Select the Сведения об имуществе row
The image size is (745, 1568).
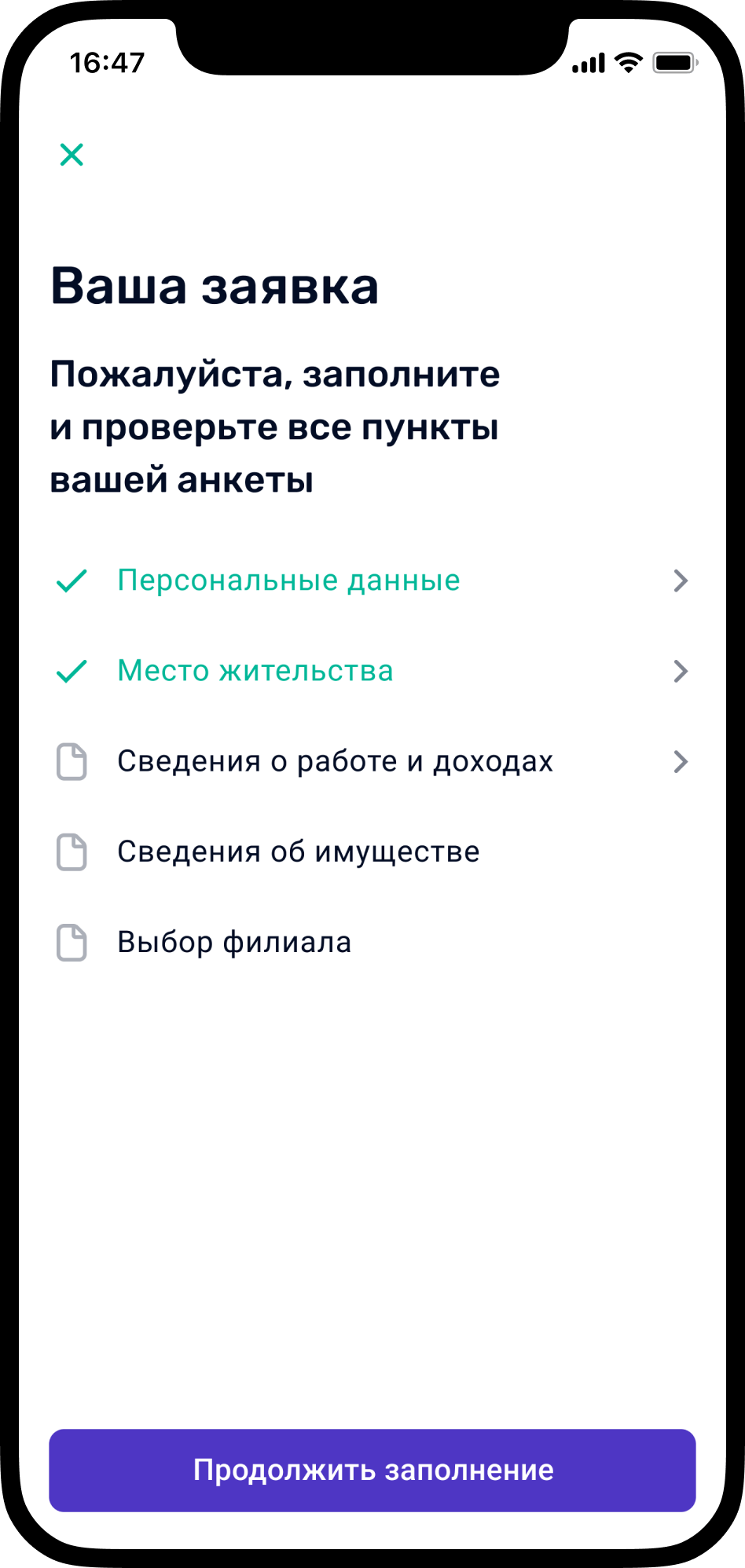299,852
